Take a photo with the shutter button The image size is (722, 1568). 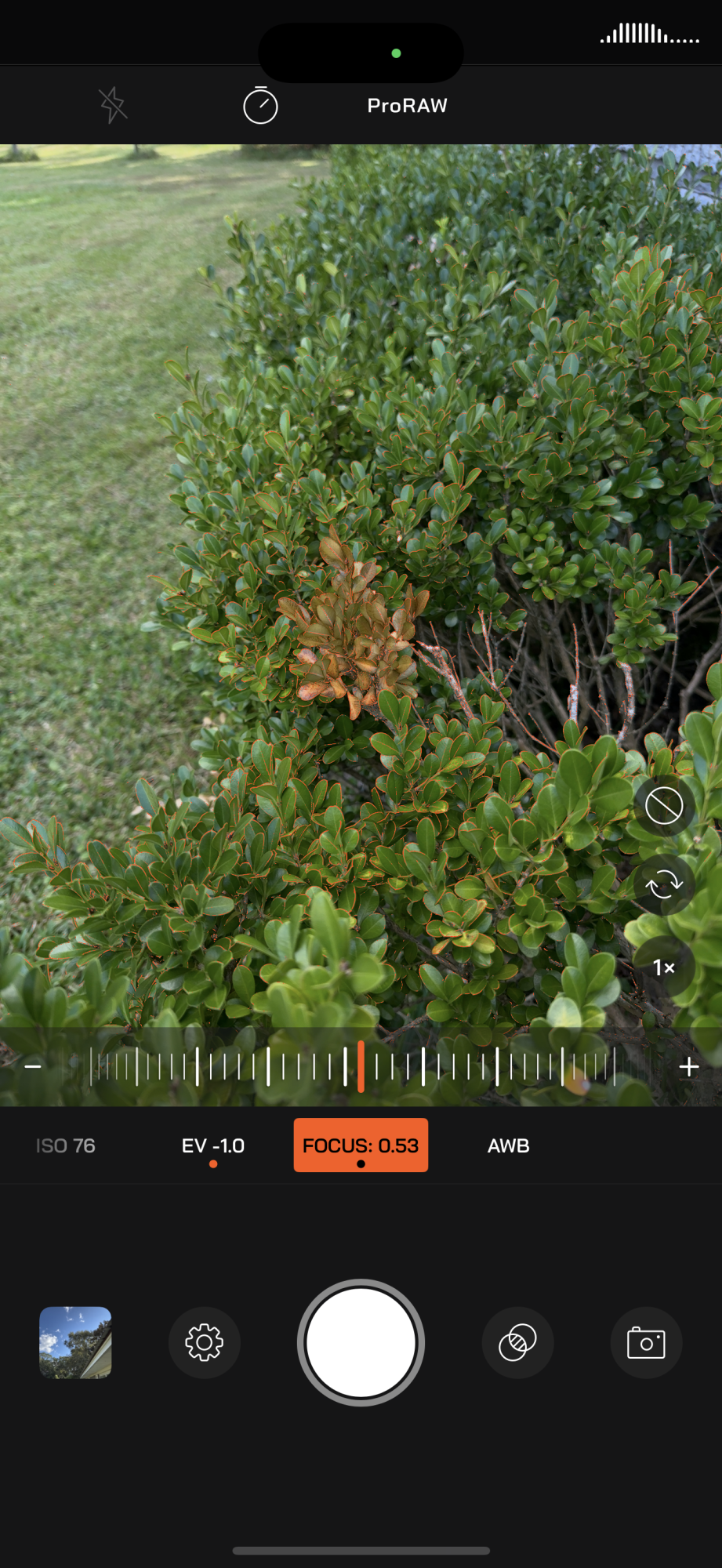coord(361,1342)
